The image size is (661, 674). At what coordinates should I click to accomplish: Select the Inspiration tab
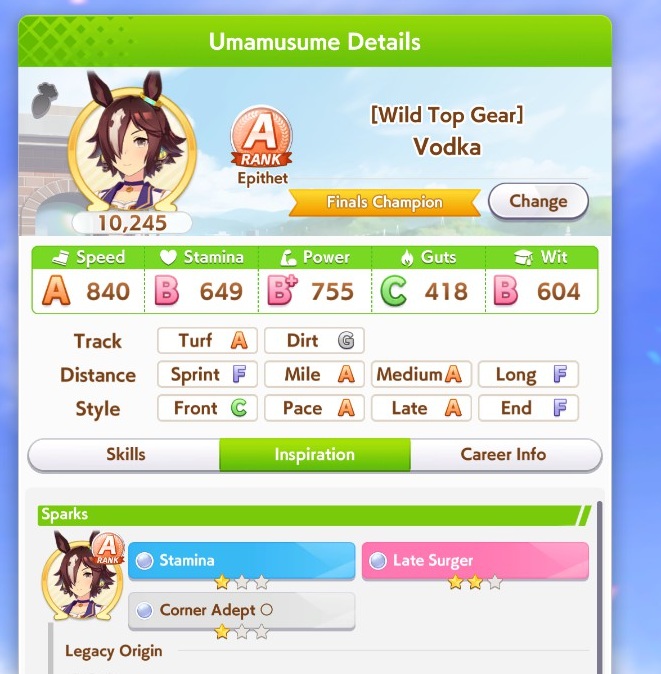point(314,454)
